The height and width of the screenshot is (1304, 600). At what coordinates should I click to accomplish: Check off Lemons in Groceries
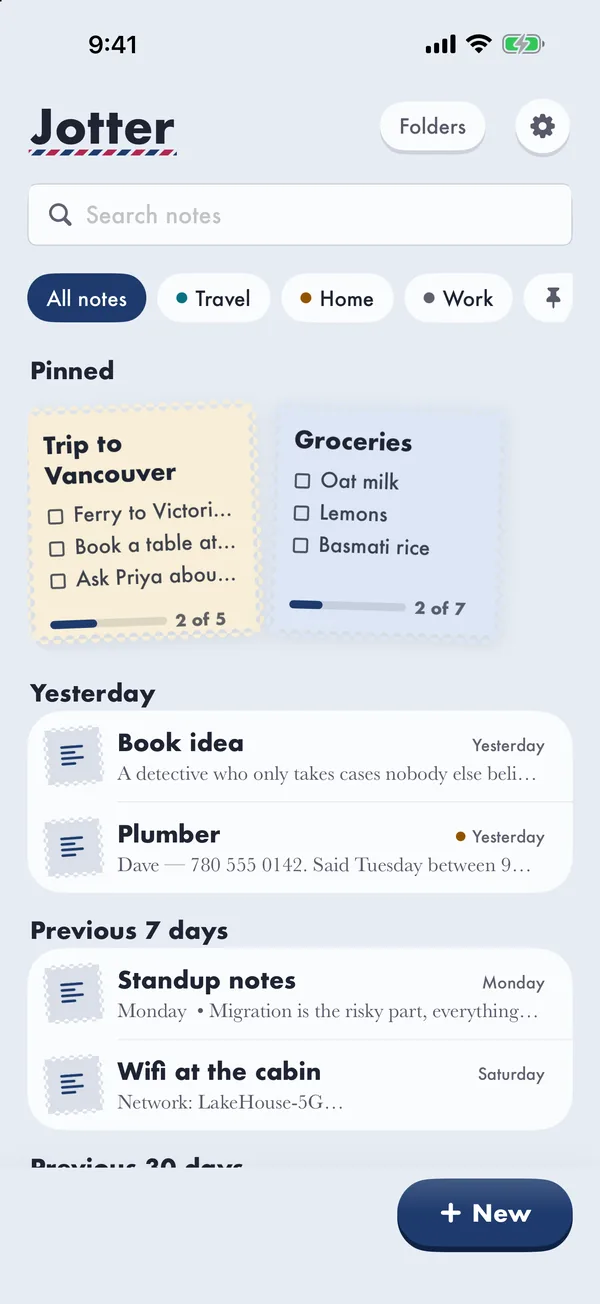302,513
